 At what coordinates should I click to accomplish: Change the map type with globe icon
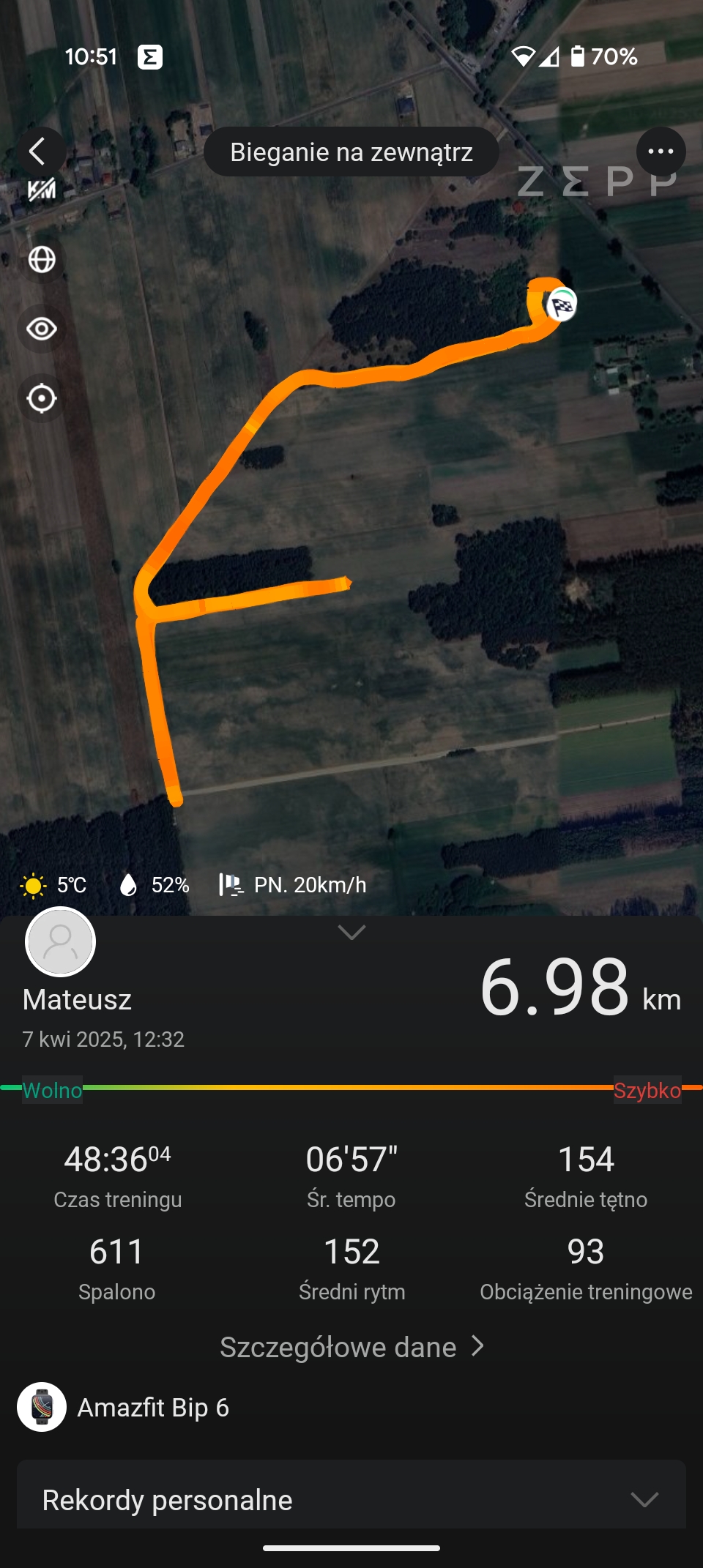(x=42, y=259)
